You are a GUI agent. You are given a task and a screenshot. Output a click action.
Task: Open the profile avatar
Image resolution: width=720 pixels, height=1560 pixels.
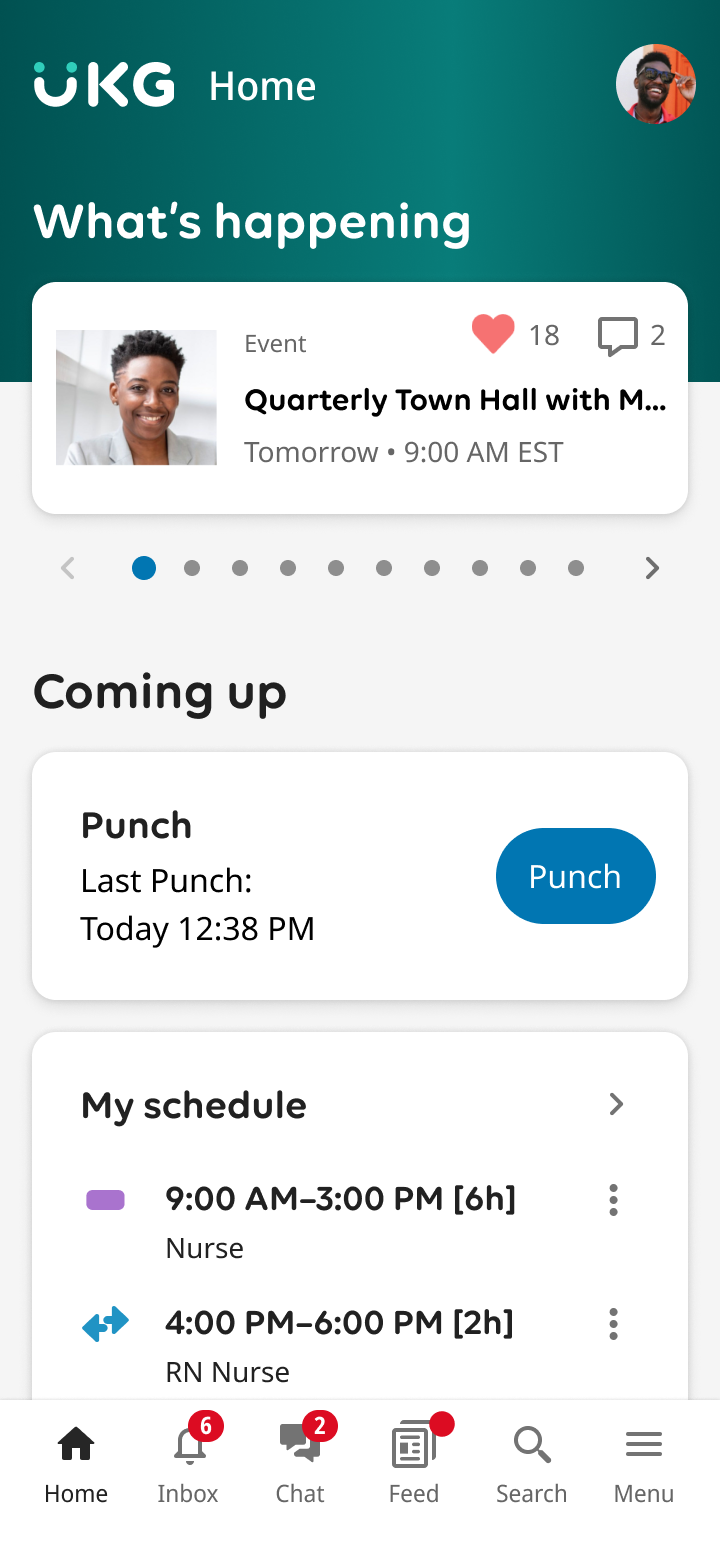coord(655,85)
